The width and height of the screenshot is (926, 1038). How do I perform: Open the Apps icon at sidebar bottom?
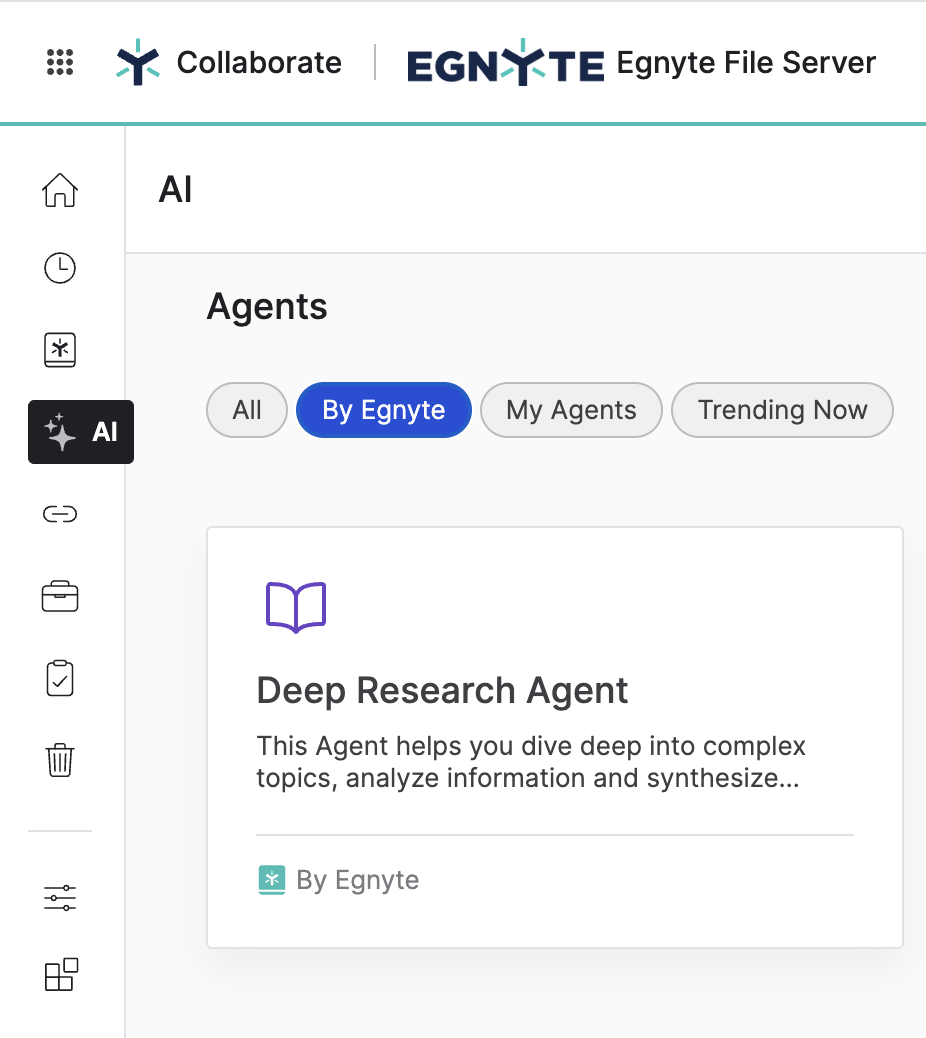pos(60,975)
